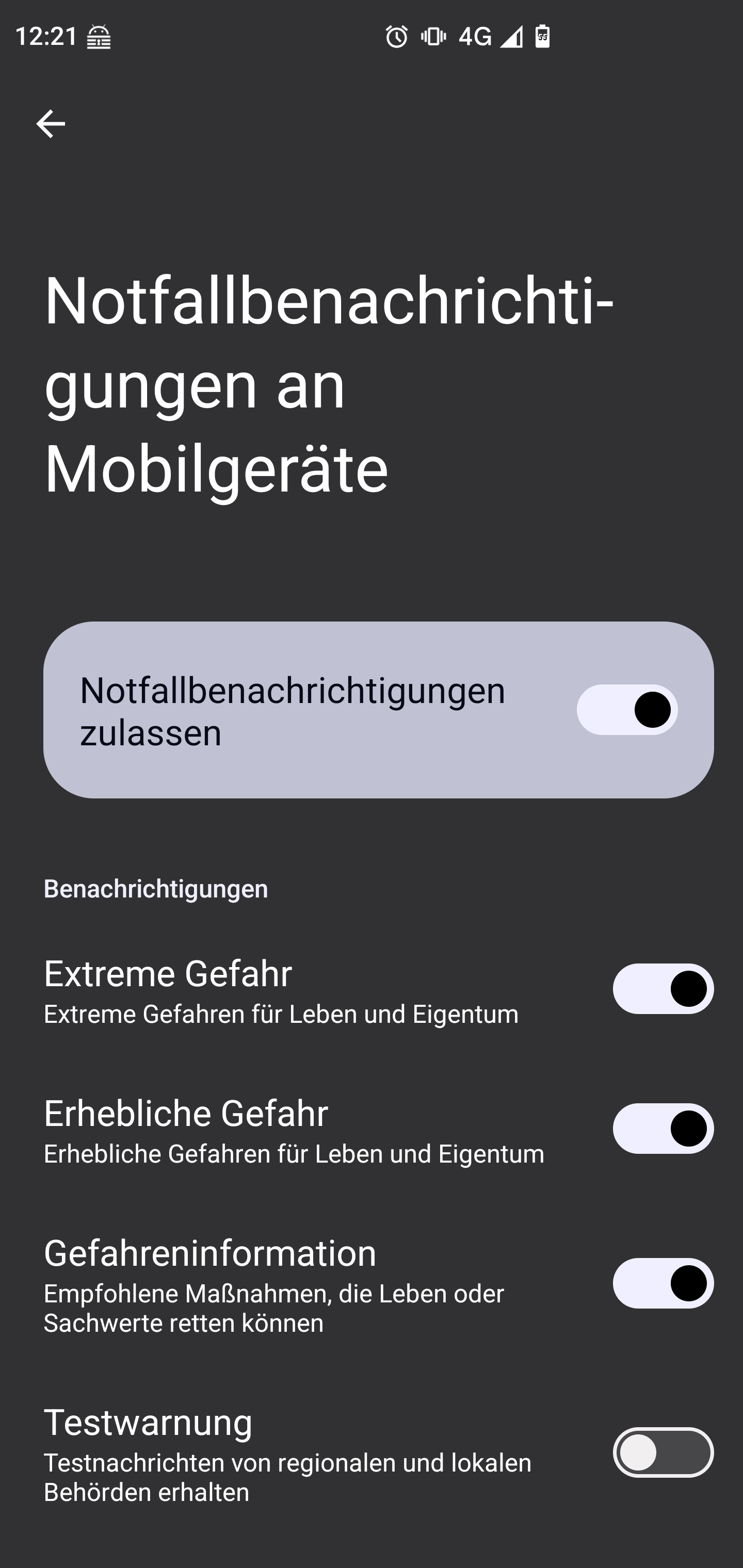Disable Notfallbenachrichtigungen zulassen switch
This screenshot has width=743, height=1568.
coord(627,710)
